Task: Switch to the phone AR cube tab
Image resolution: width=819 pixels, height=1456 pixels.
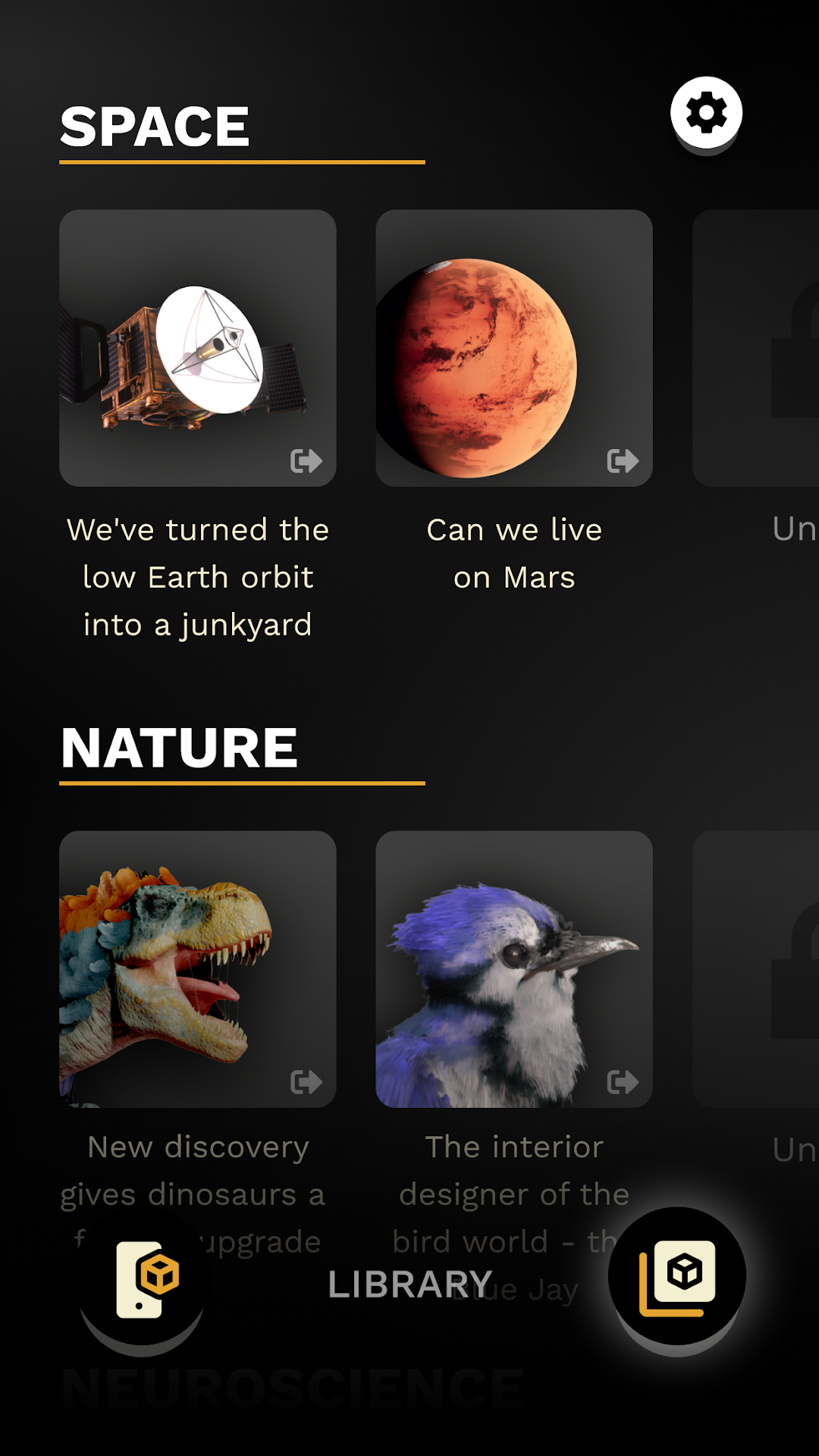Action: pyautogui.click(x=143, y=1279)
